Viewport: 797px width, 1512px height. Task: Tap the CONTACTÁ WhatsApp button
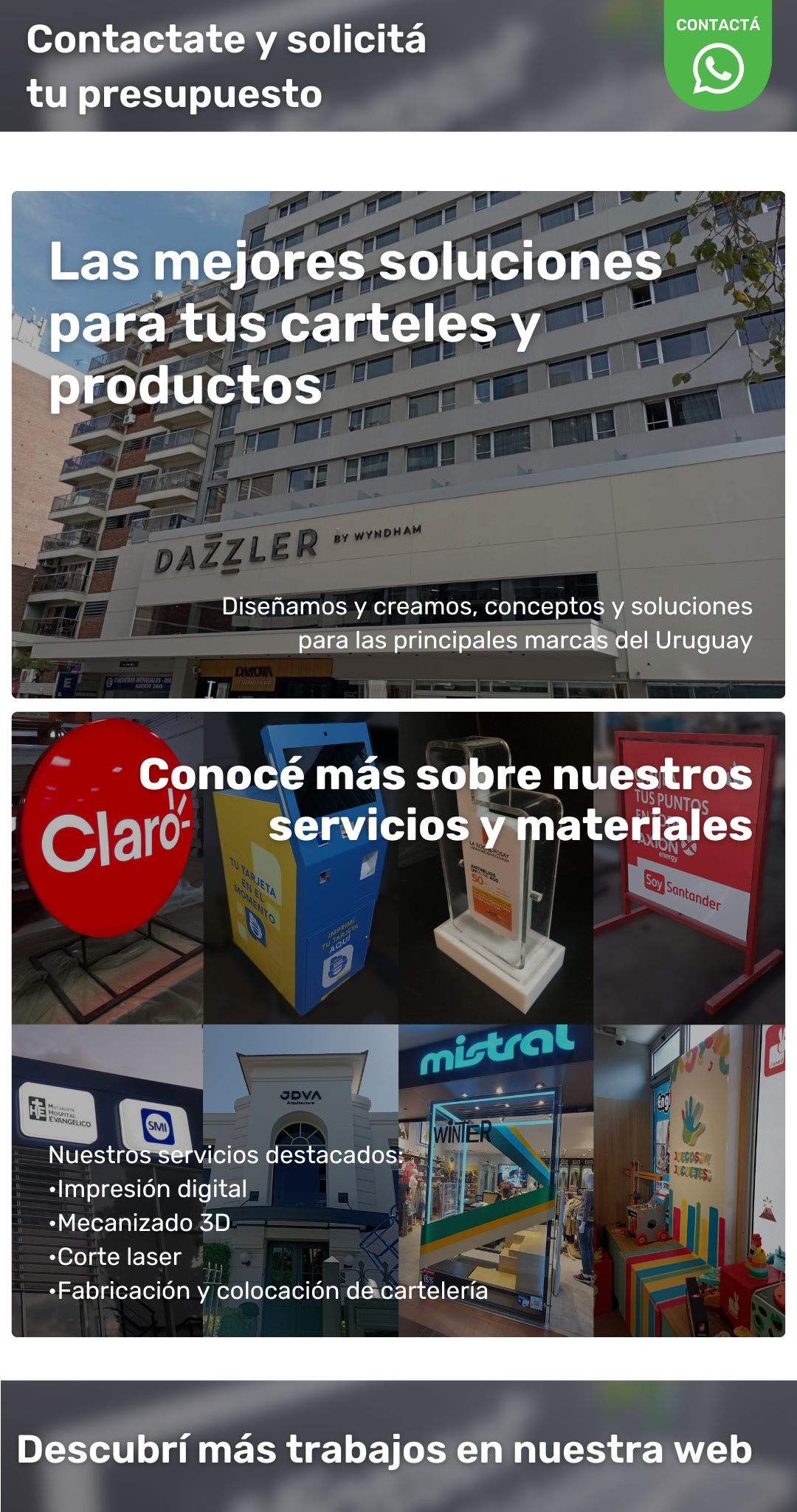pyautogui.click(x=717, y=58)
